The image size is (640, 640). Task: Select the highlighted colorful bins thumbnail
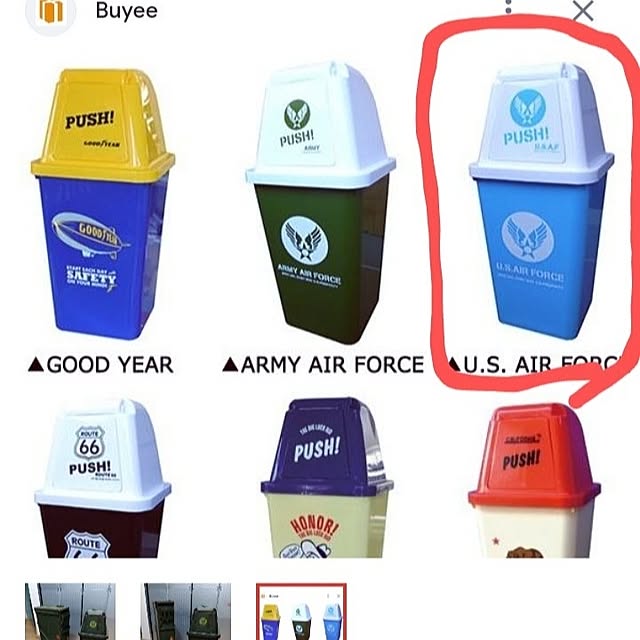click(x=302, y=612)
